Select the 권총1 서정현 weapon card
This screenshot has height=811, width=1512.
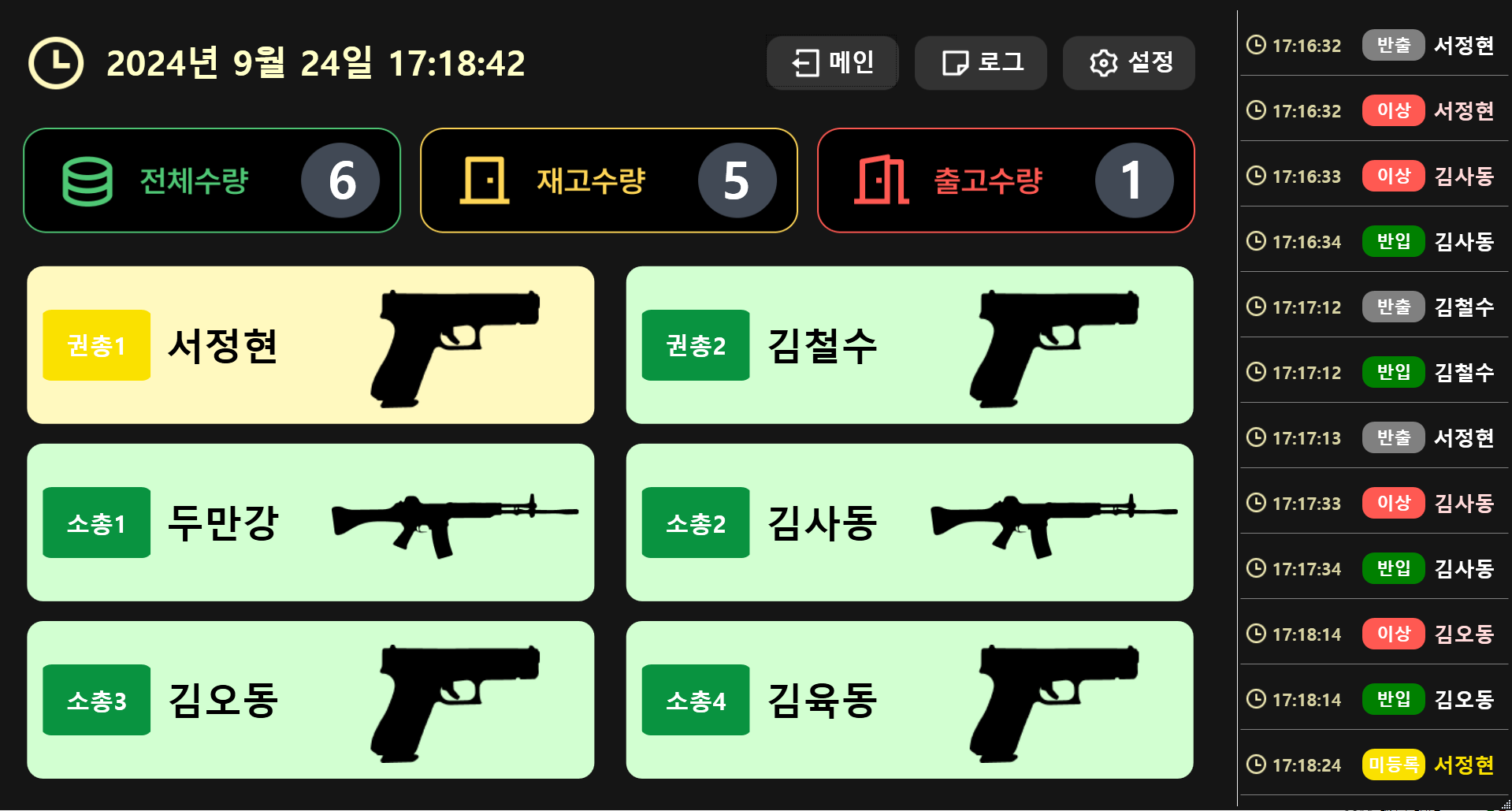point(310,345)
